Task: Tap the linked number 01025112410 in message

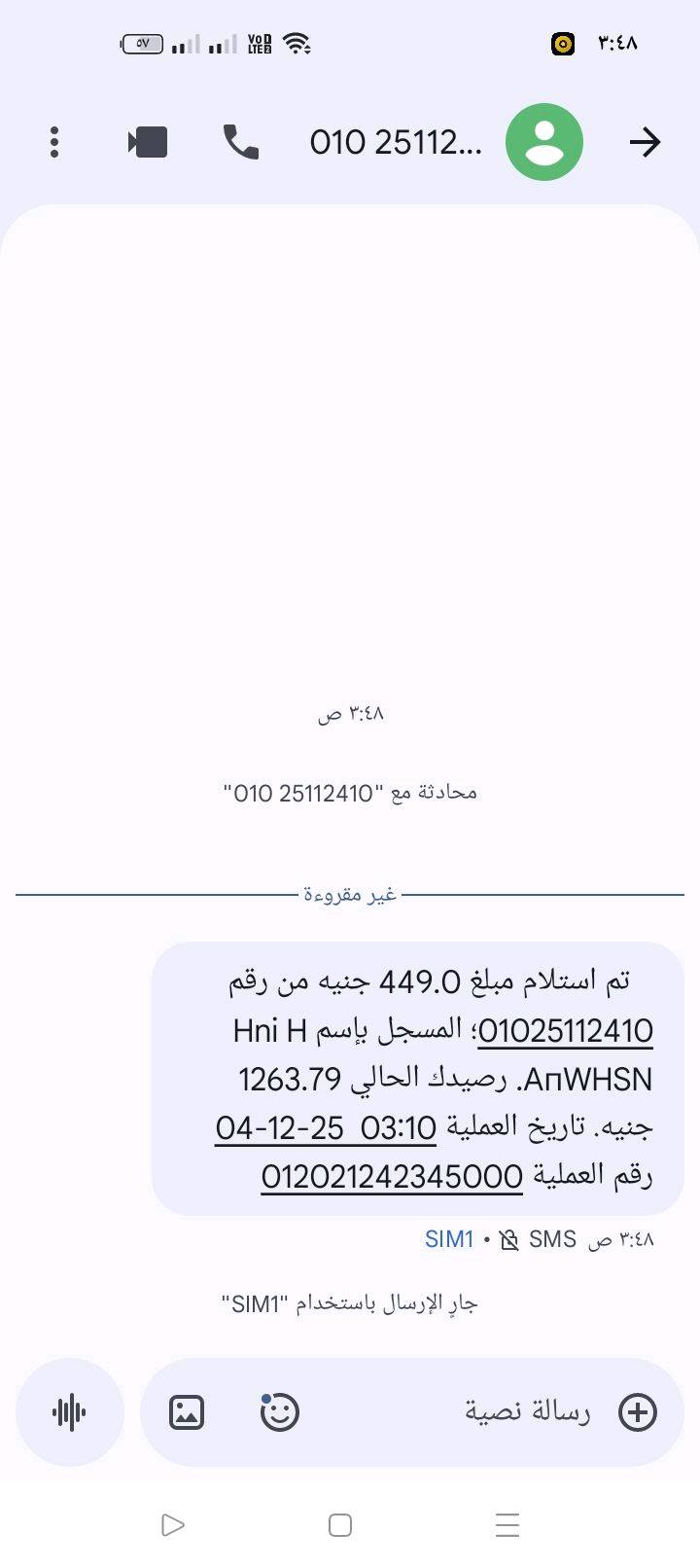Action: click(565, 1030)
